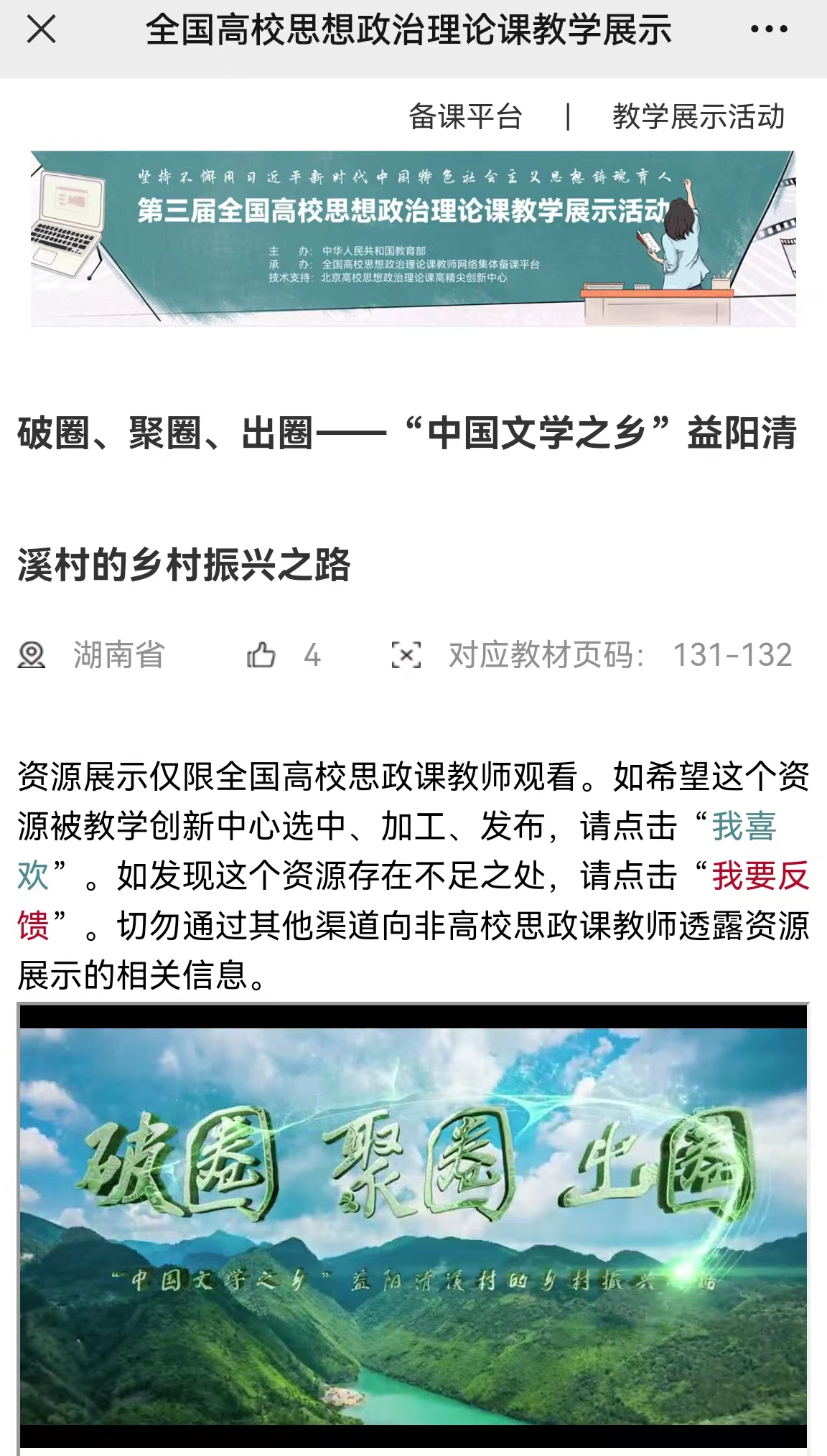Image resolution: width=827 pixels, height=1456 pixels.
Task: Close the webpage with the X
Action: [x=41, y=30]
